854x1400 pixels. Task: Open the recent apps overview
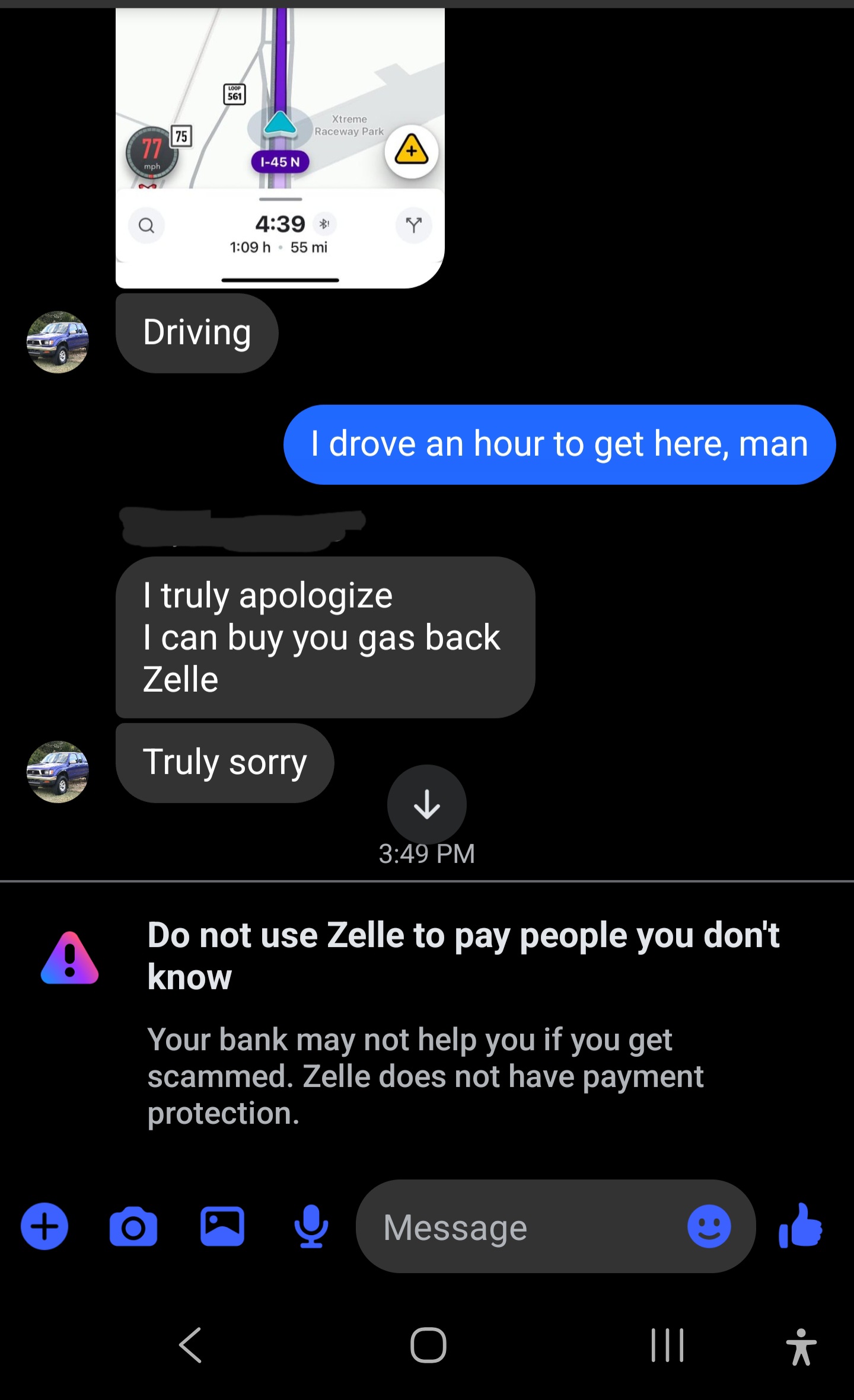667,1345
